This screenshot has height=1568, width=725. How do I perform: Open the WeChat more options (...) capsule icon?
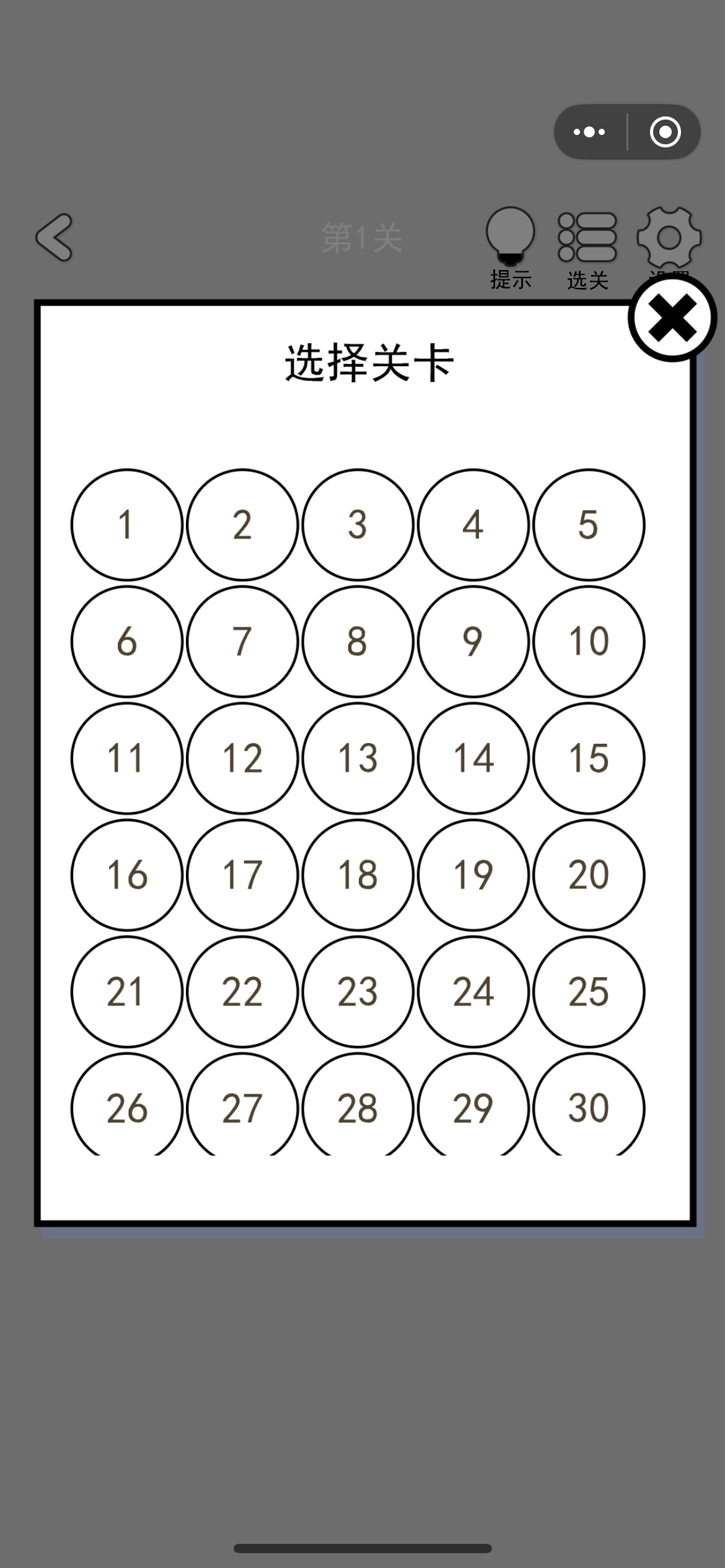coord(589,131)
